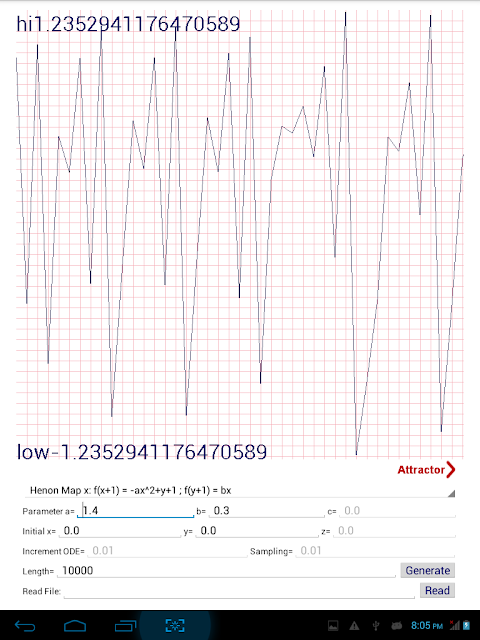Edit the initial x value field
The image size is (480, 640).
[x=120, y=531]
